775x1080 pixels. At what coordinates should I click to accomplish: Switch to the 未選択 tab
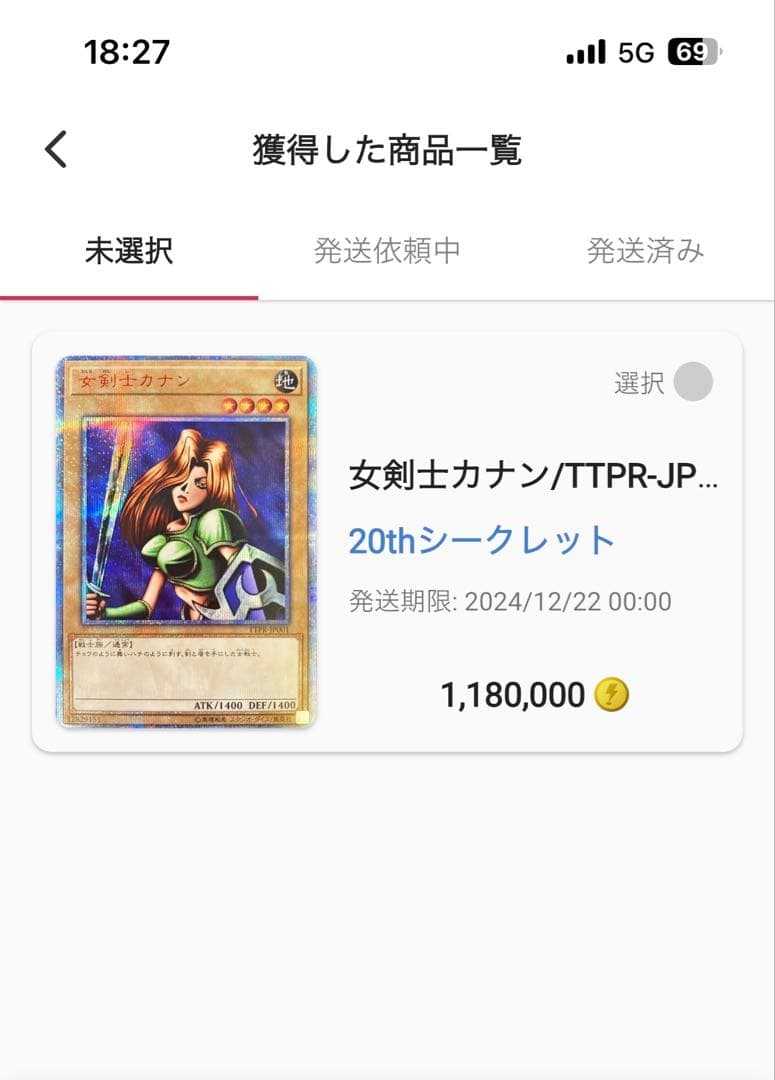129,252
